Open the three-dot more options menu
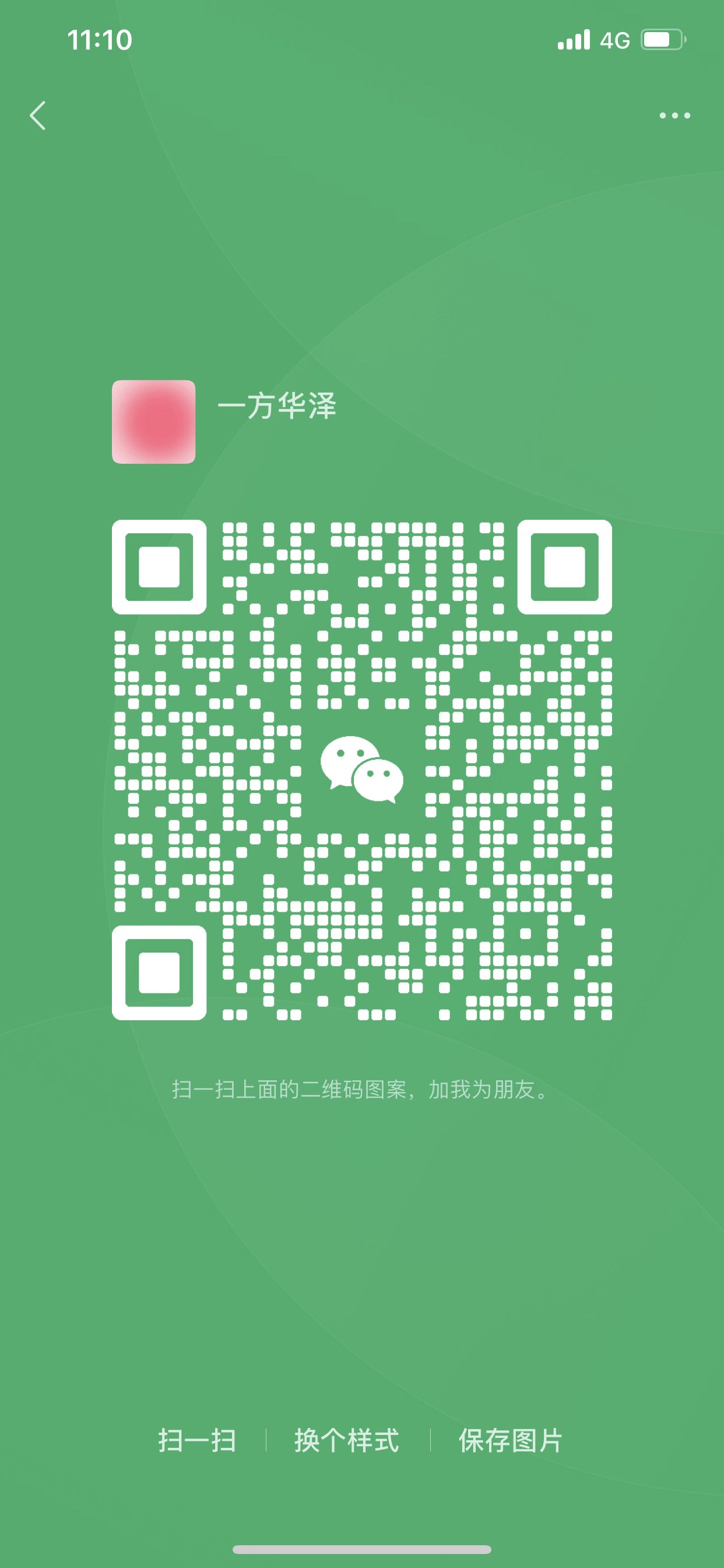The width and height of the screenshot is (724, 1568). pyautogui.click(x=674, y=116)
